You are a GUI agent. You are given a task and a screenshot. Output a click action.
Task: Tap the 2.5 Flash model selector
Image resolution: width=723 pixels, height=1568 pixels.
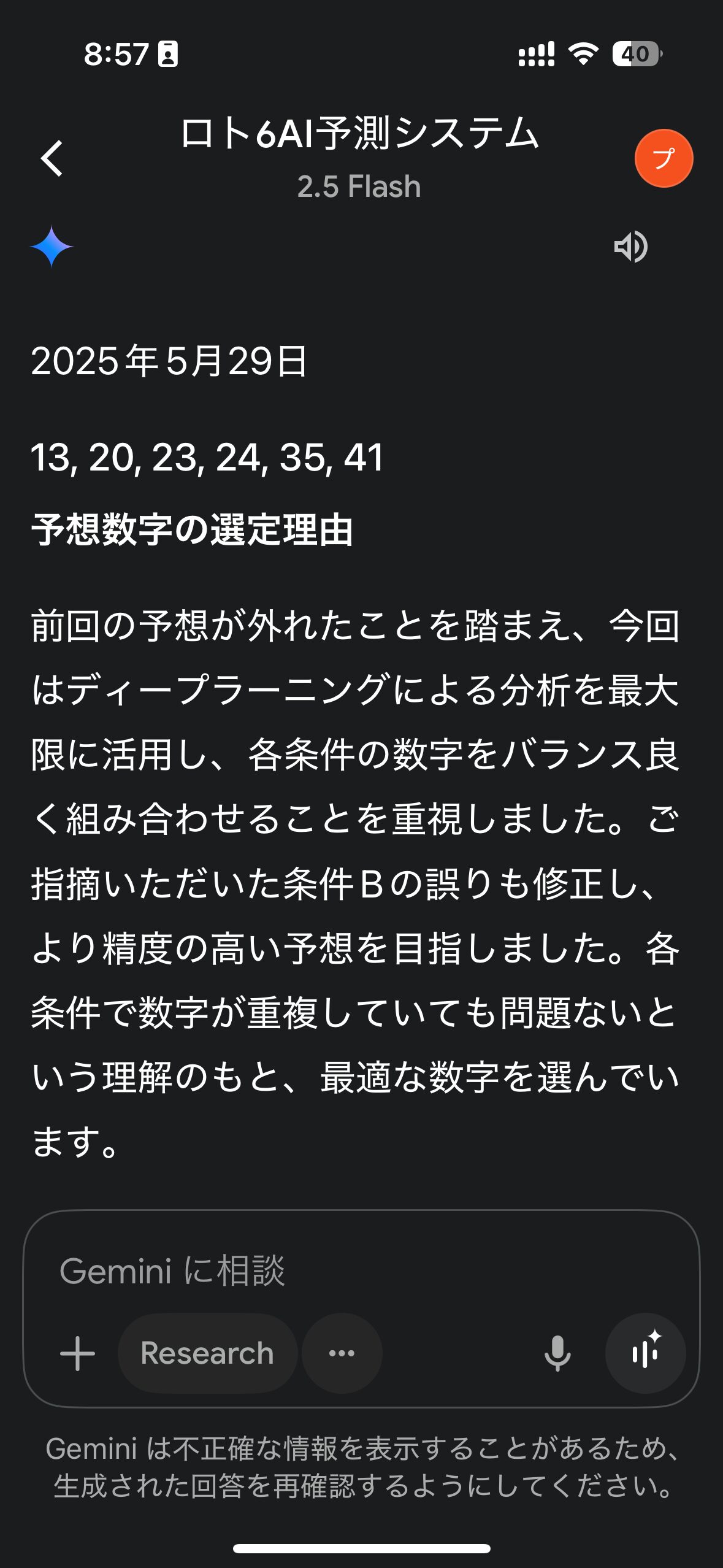[359, 186]
